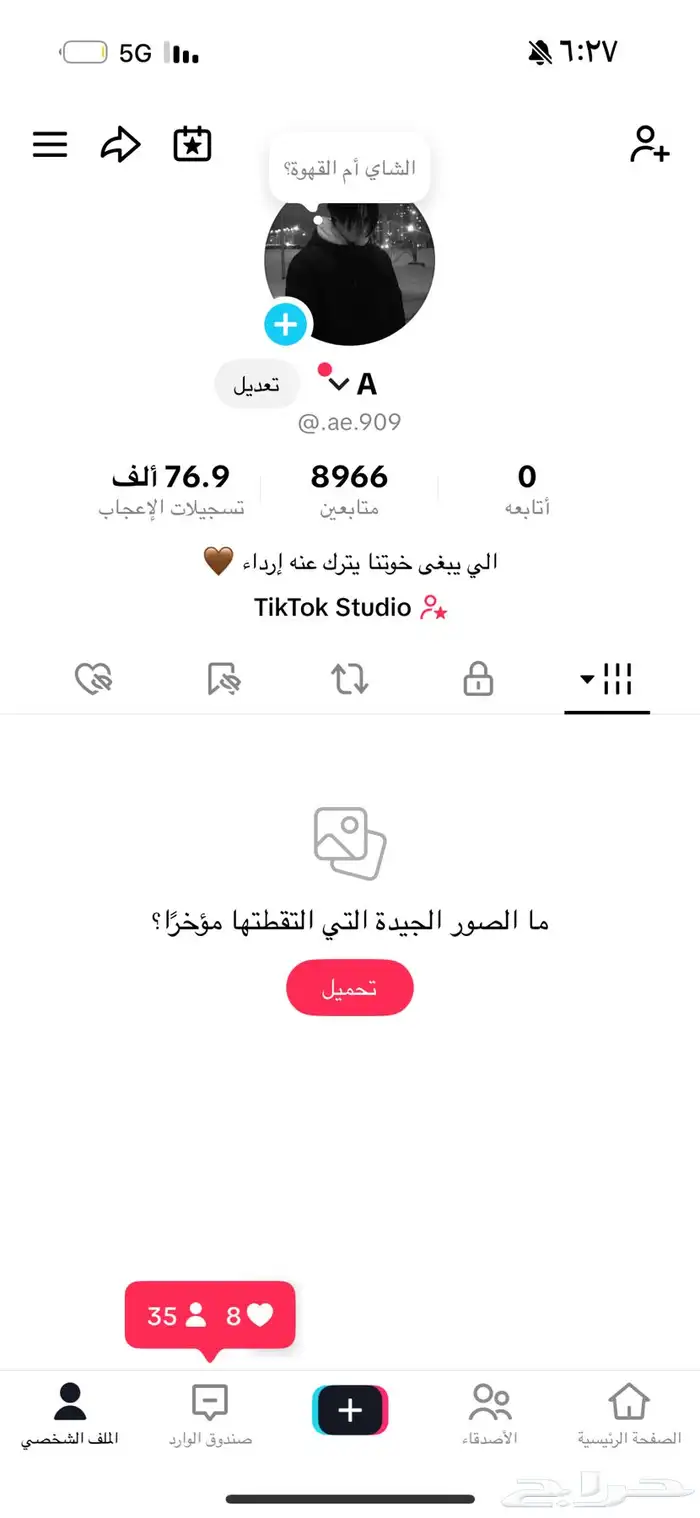Add friends with the person-plus icon
The height and width of the screenshot is (1518, 700).
point(648,145)
